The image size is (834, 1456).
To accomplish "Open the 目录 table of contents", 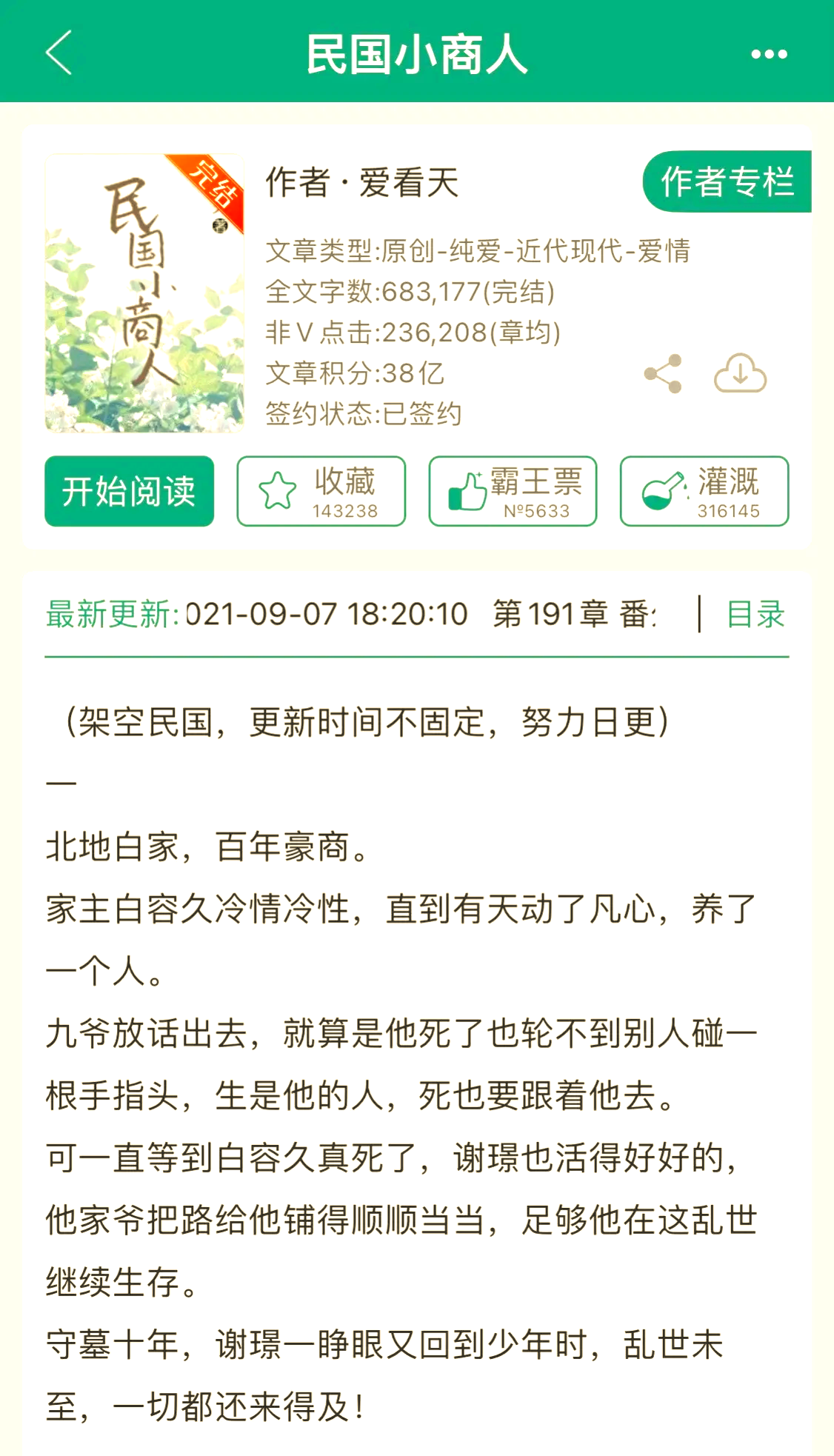I will tap(755, 615).
